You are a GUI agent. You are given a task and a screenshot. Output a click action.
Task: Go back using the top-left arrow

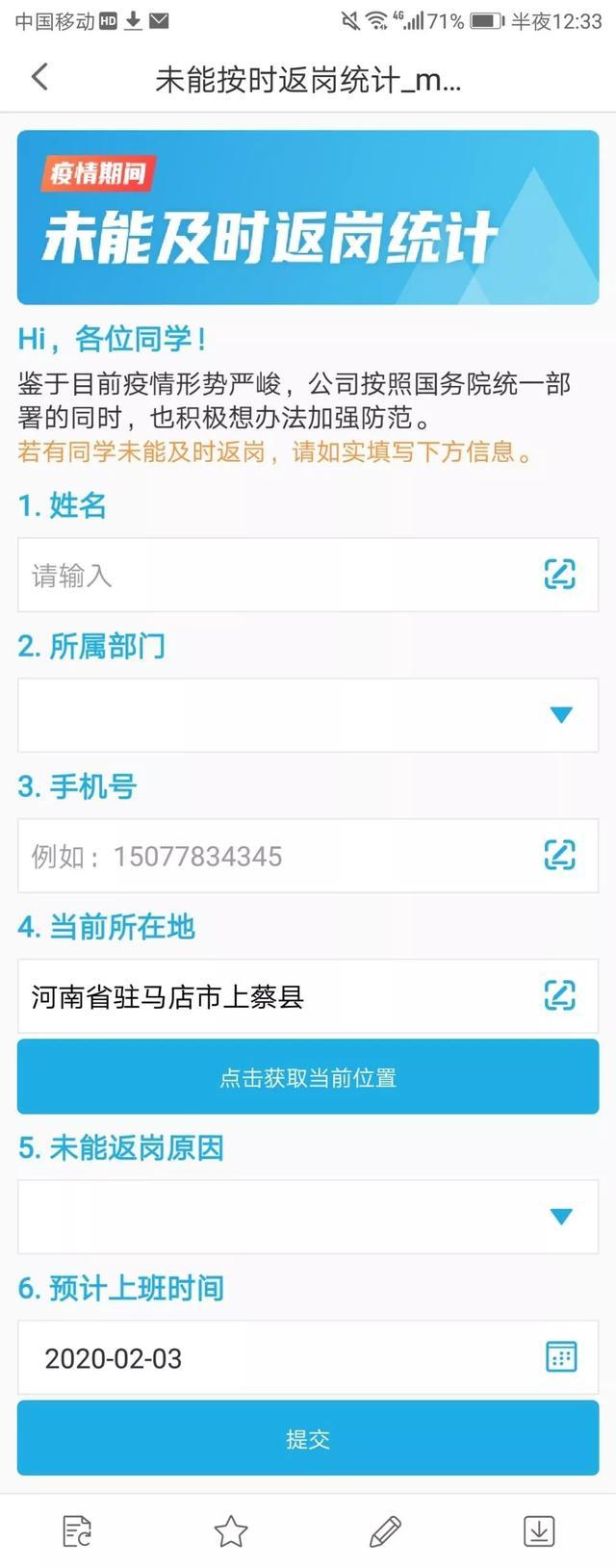[x=39, y=78]
